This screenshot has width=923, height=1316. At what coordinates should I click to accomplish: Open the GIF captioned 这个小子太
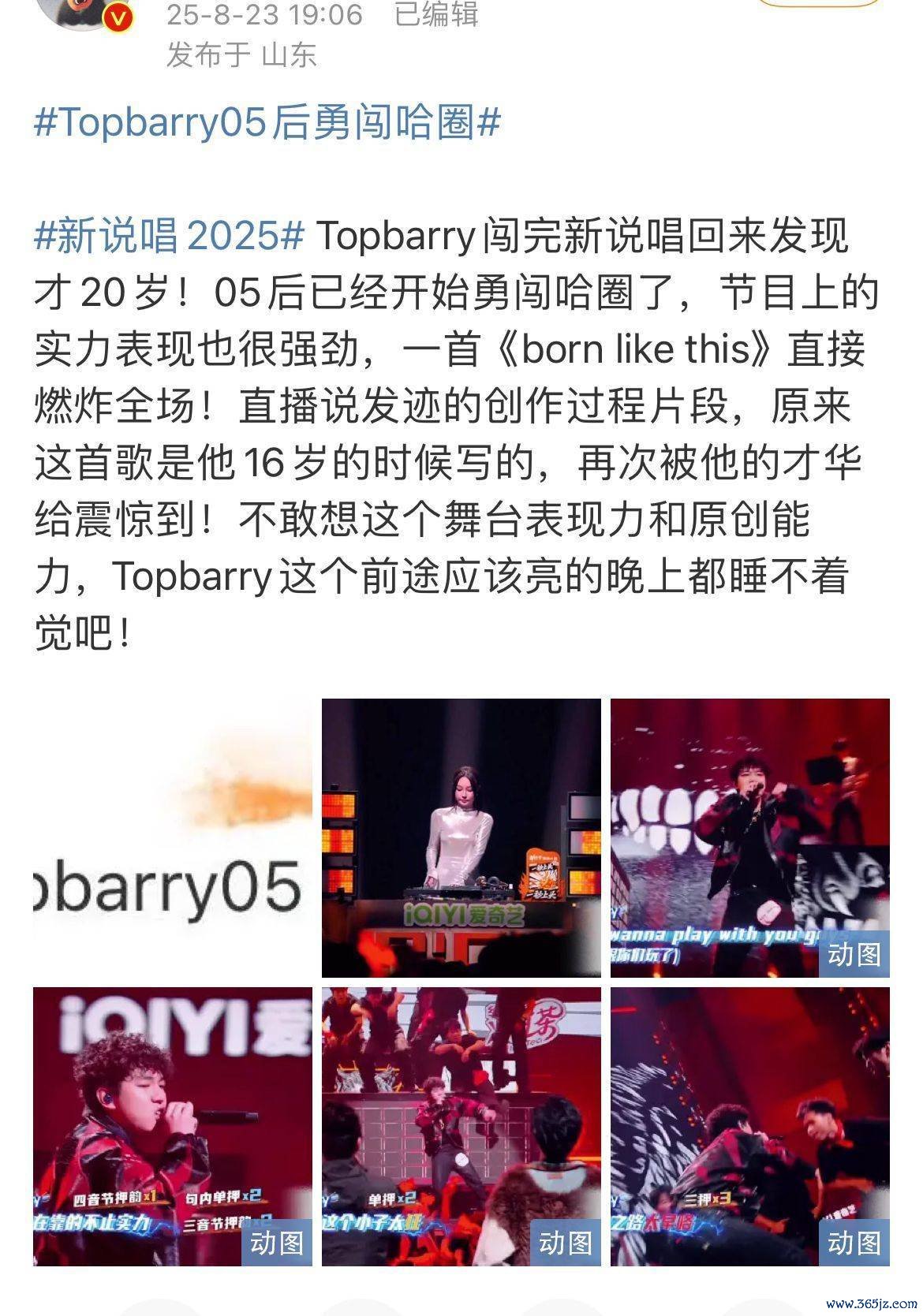click(x=461, y=1127)
